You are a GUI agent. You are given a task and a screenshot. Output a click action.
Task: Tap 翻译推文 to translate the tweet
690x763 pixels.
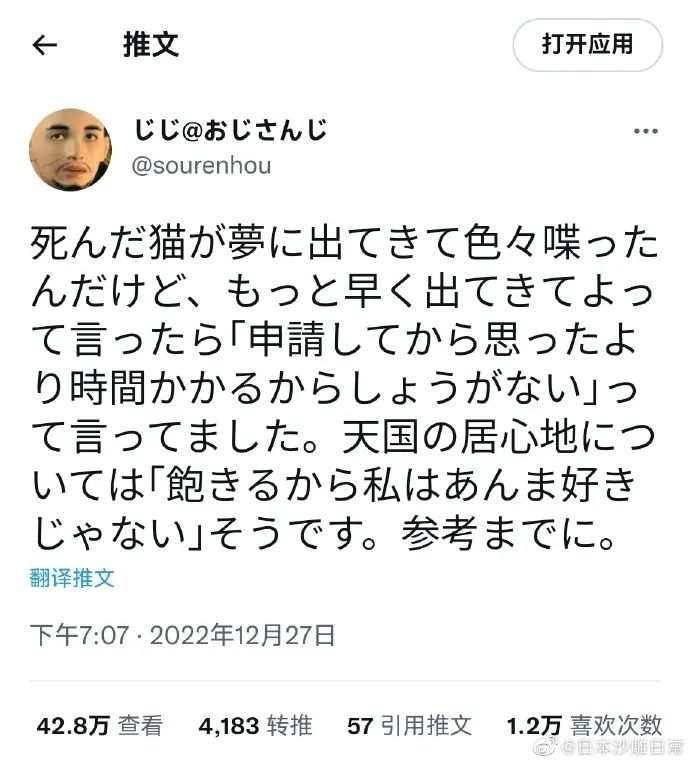[x=71, y=578]
